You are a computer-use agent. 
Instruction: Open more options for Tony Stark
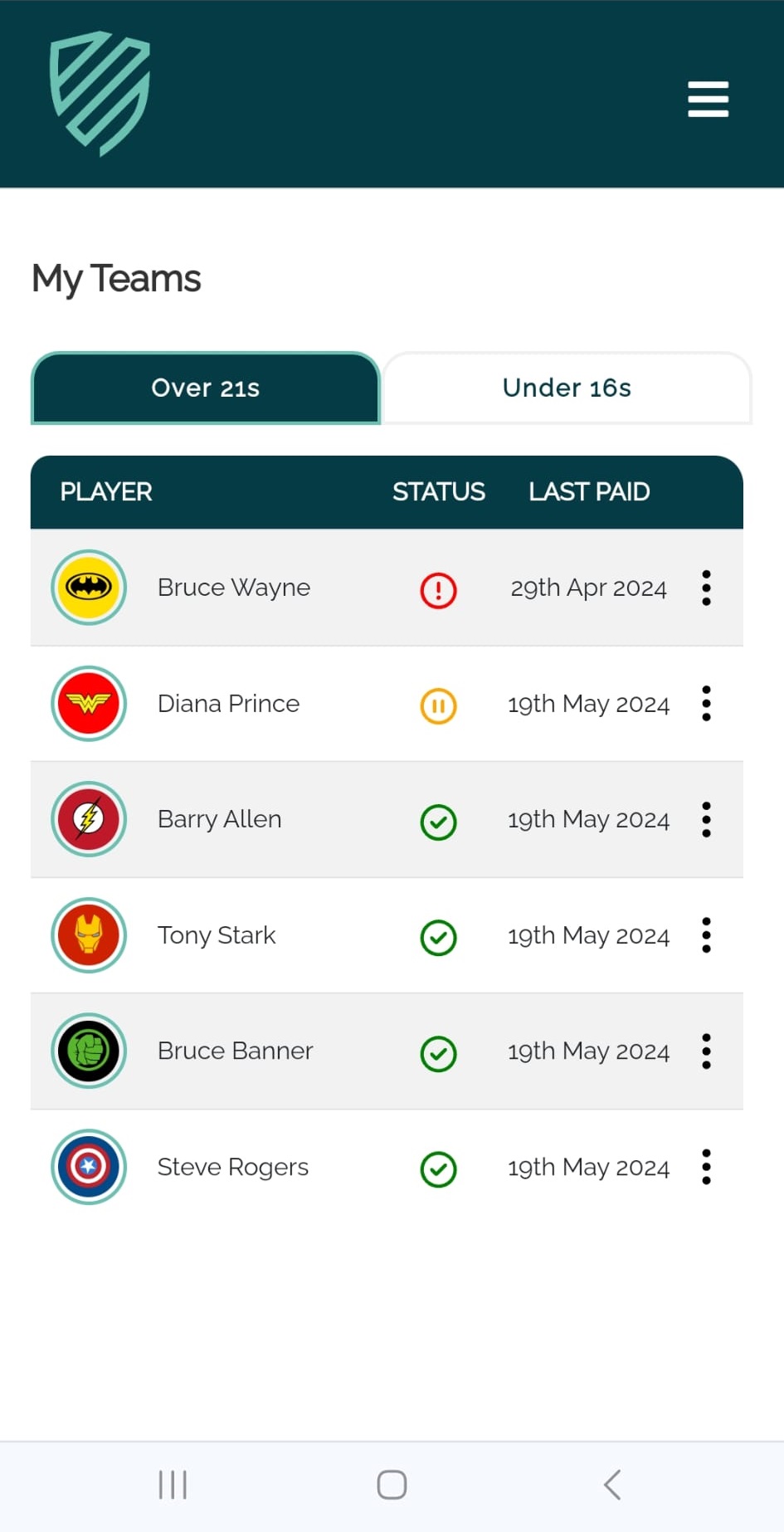[x=706, y=935]
